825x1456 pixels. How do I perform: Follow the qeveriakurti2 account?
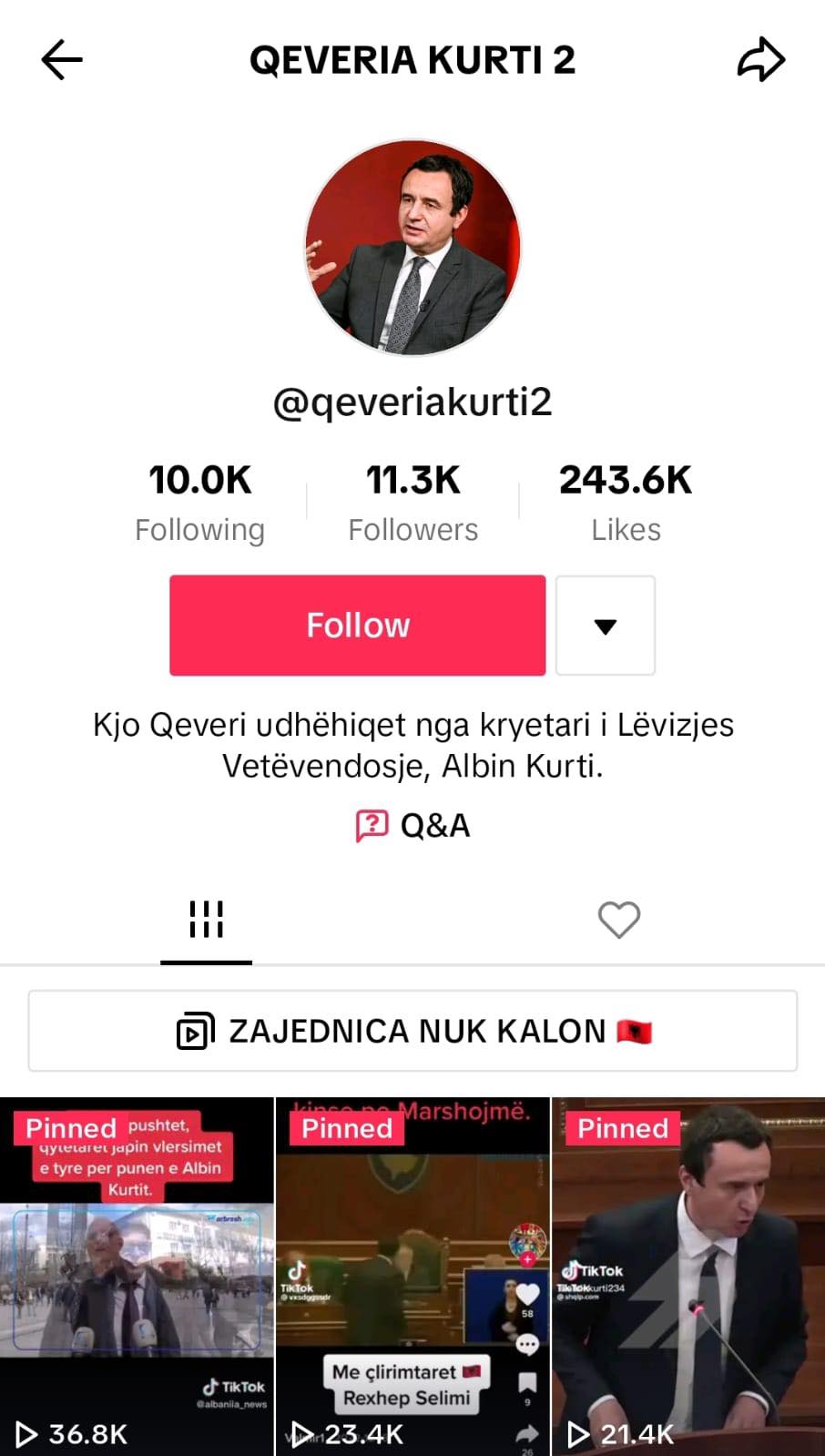tap(357, 626)
